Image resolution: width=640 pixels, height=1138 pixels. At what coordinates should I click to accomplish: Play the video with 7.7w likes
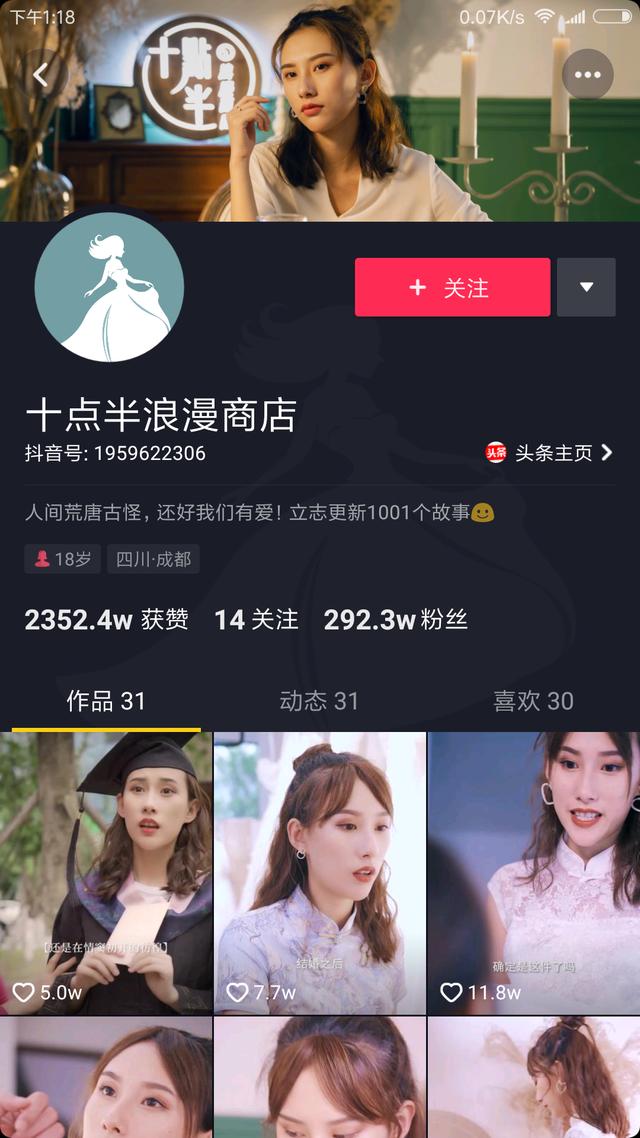319,870
